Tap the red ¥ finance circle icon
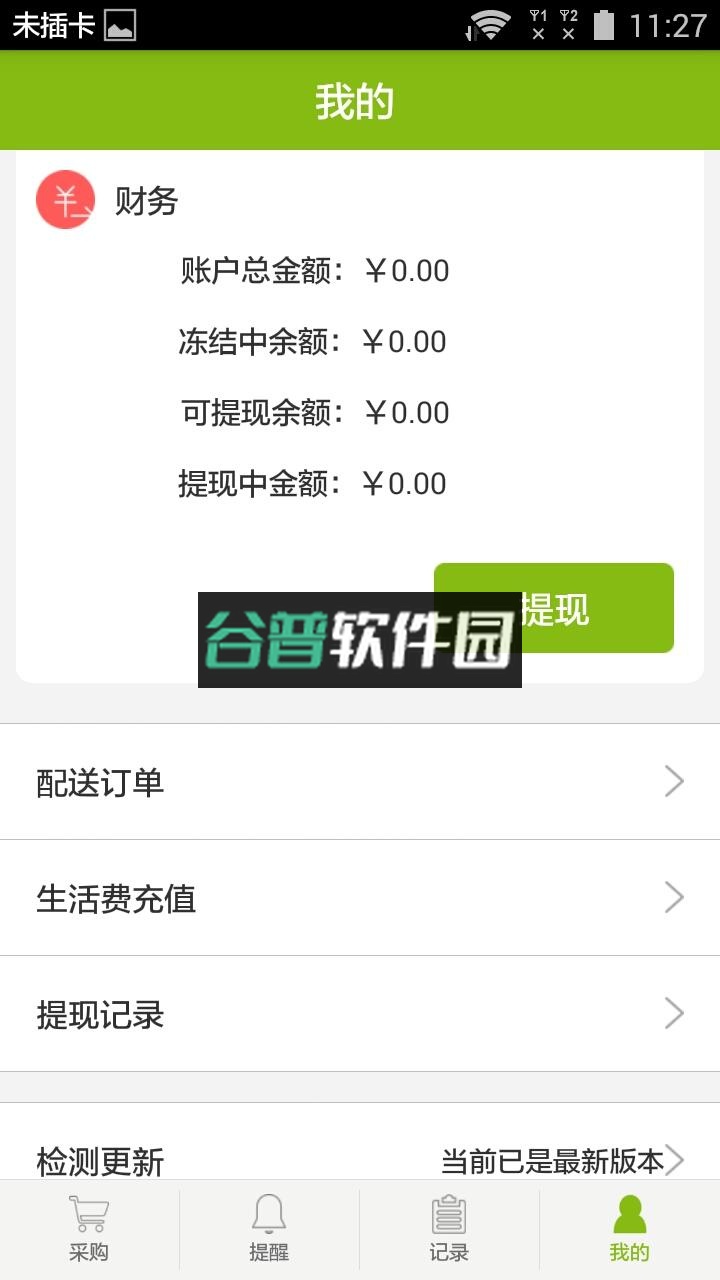 click(x=66, y=199)
